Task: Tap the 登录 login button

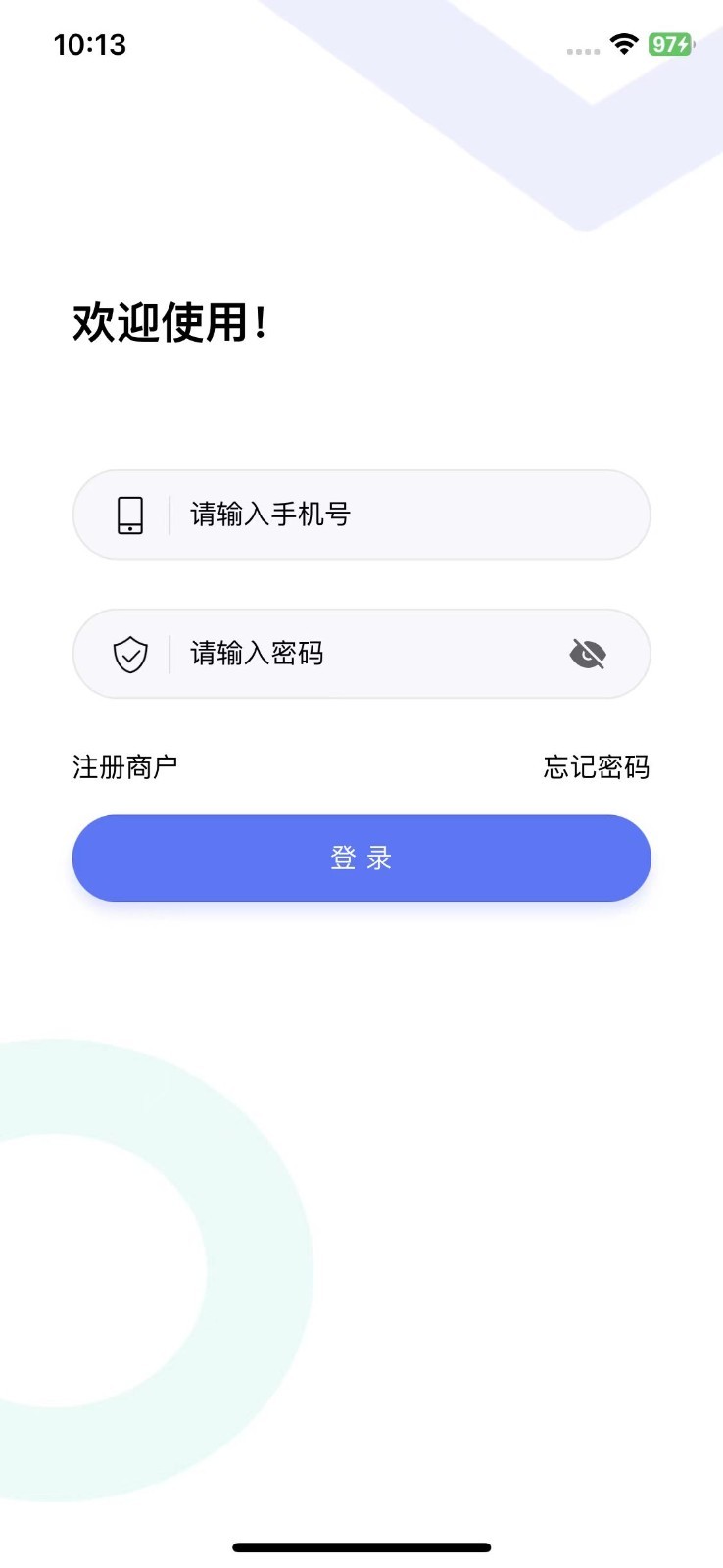Action: [361, 858]
